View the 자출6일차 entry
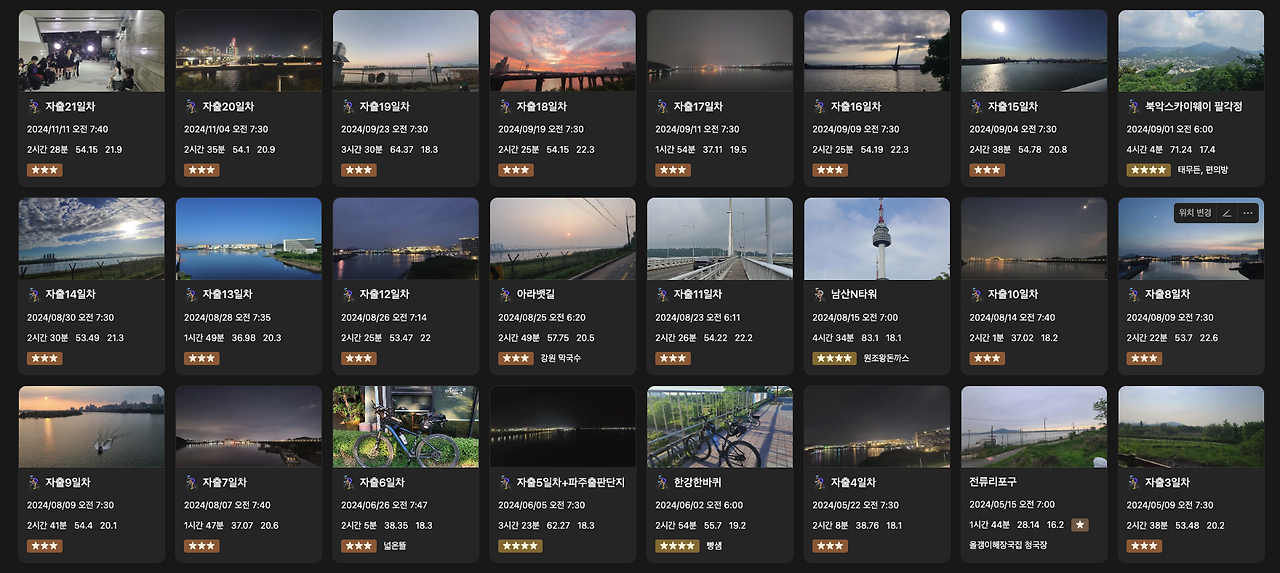This screenshot has width=1280, height=573. (x=405, y=474)
